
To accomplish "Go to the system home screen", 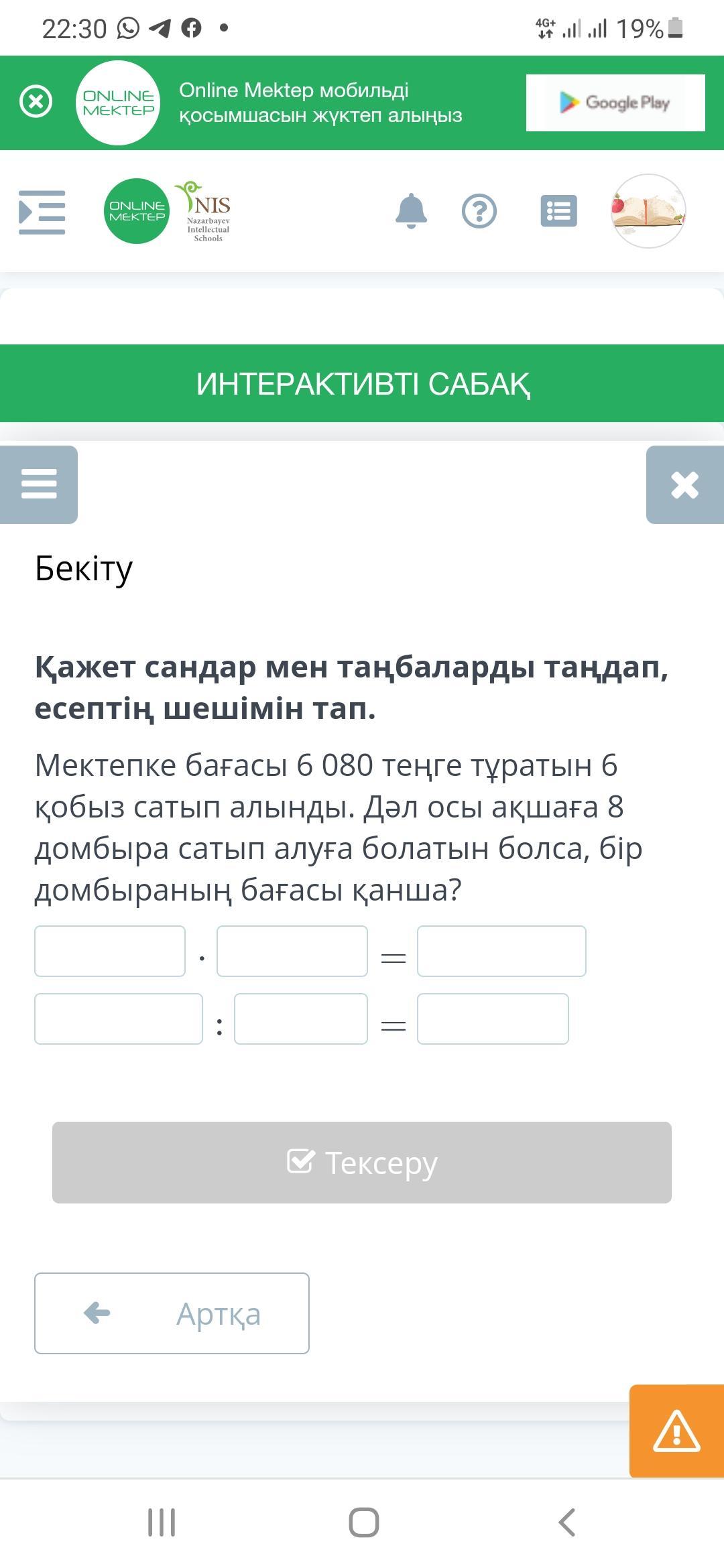I will [364, 1522].
